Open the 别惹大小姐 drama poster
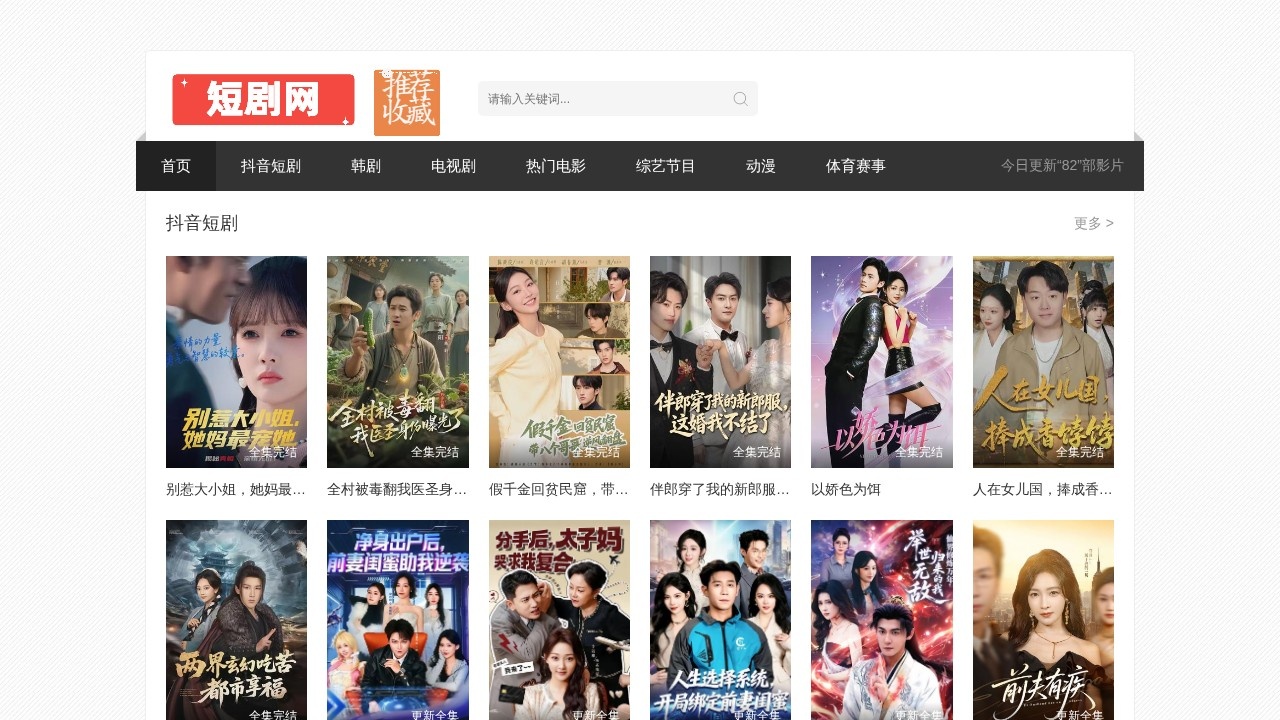Screen dimensions: 1280x720 coord(236,362)
